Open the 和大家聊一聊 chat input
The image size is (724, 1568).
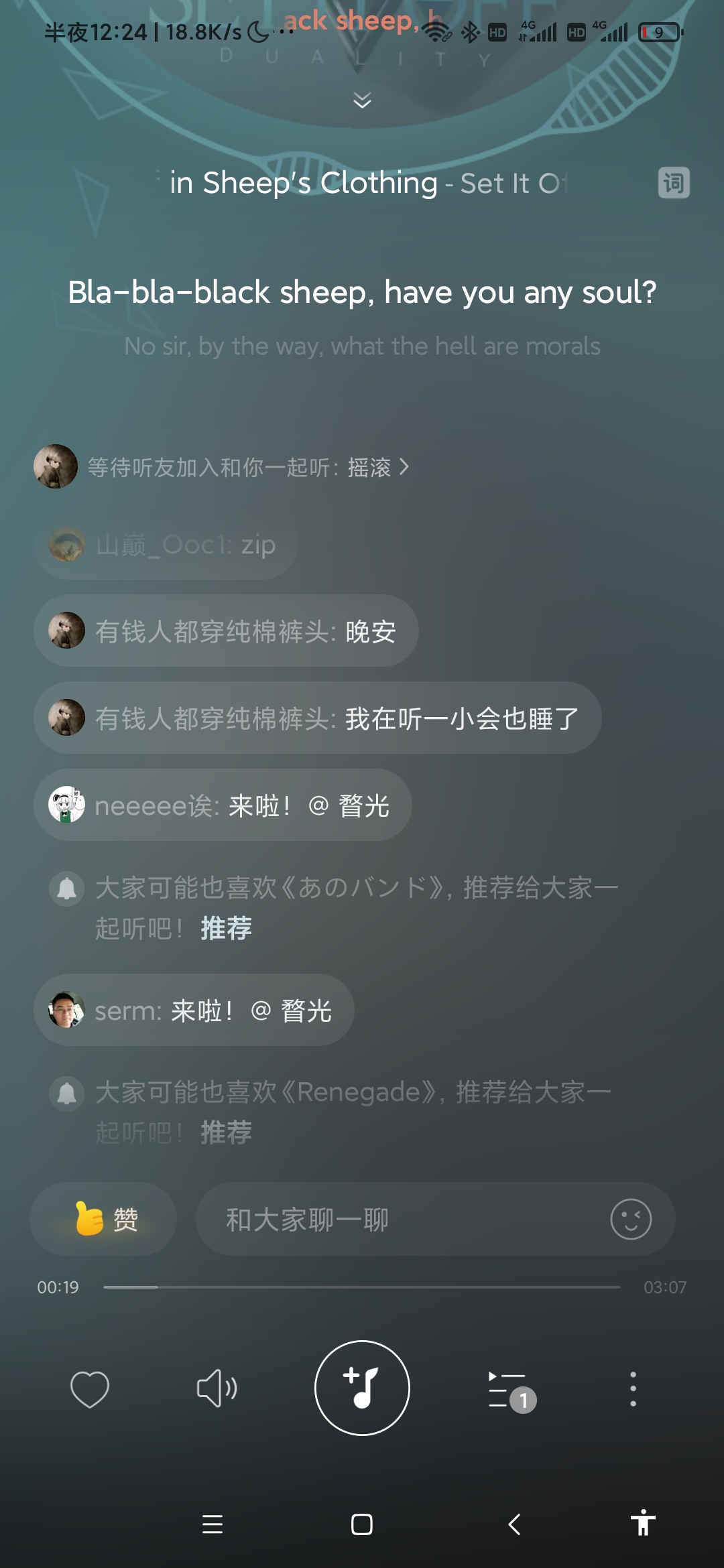click(x=402, y=1219)
